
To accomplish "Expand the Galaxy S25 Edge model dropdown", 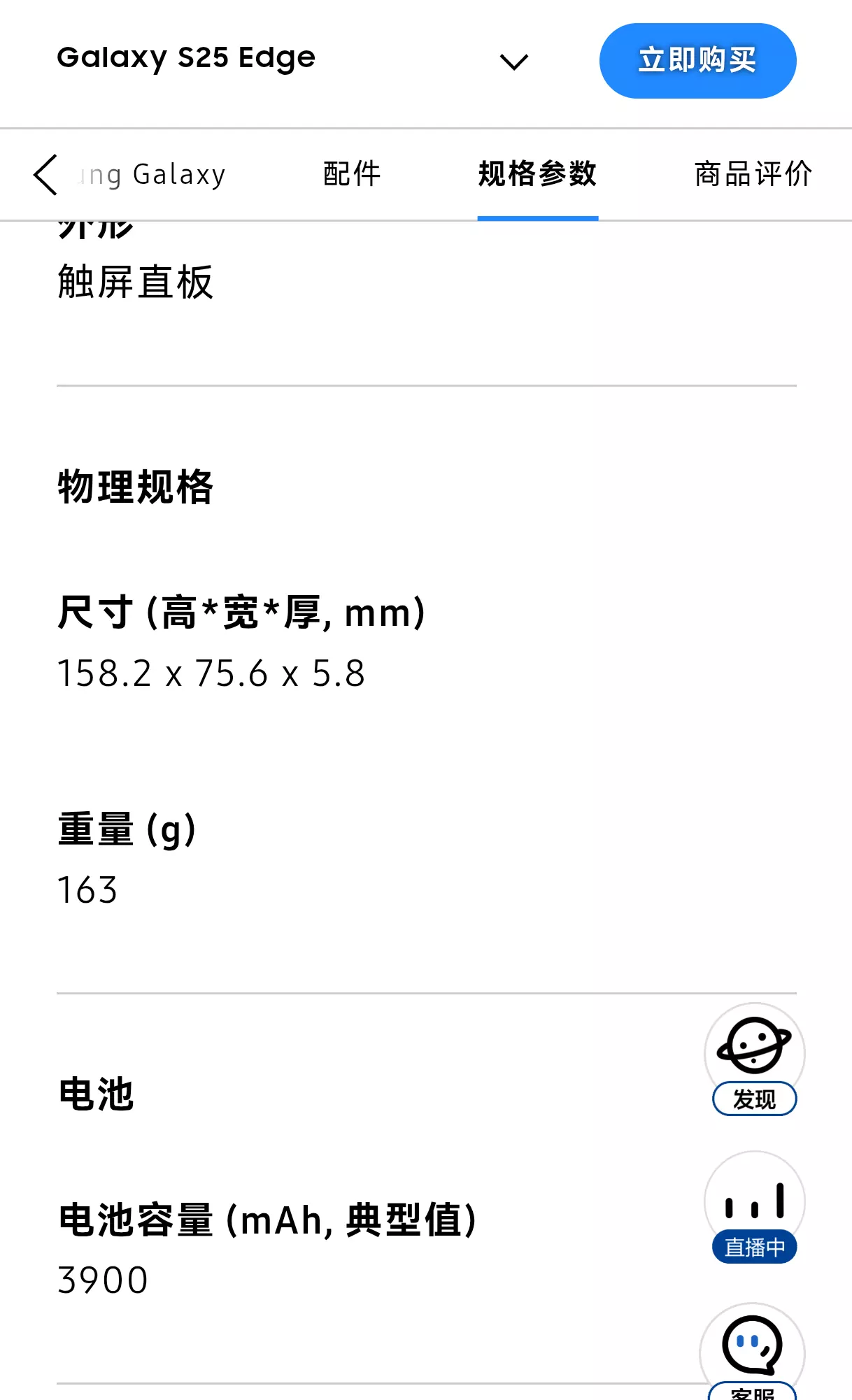I will (513, 62).
